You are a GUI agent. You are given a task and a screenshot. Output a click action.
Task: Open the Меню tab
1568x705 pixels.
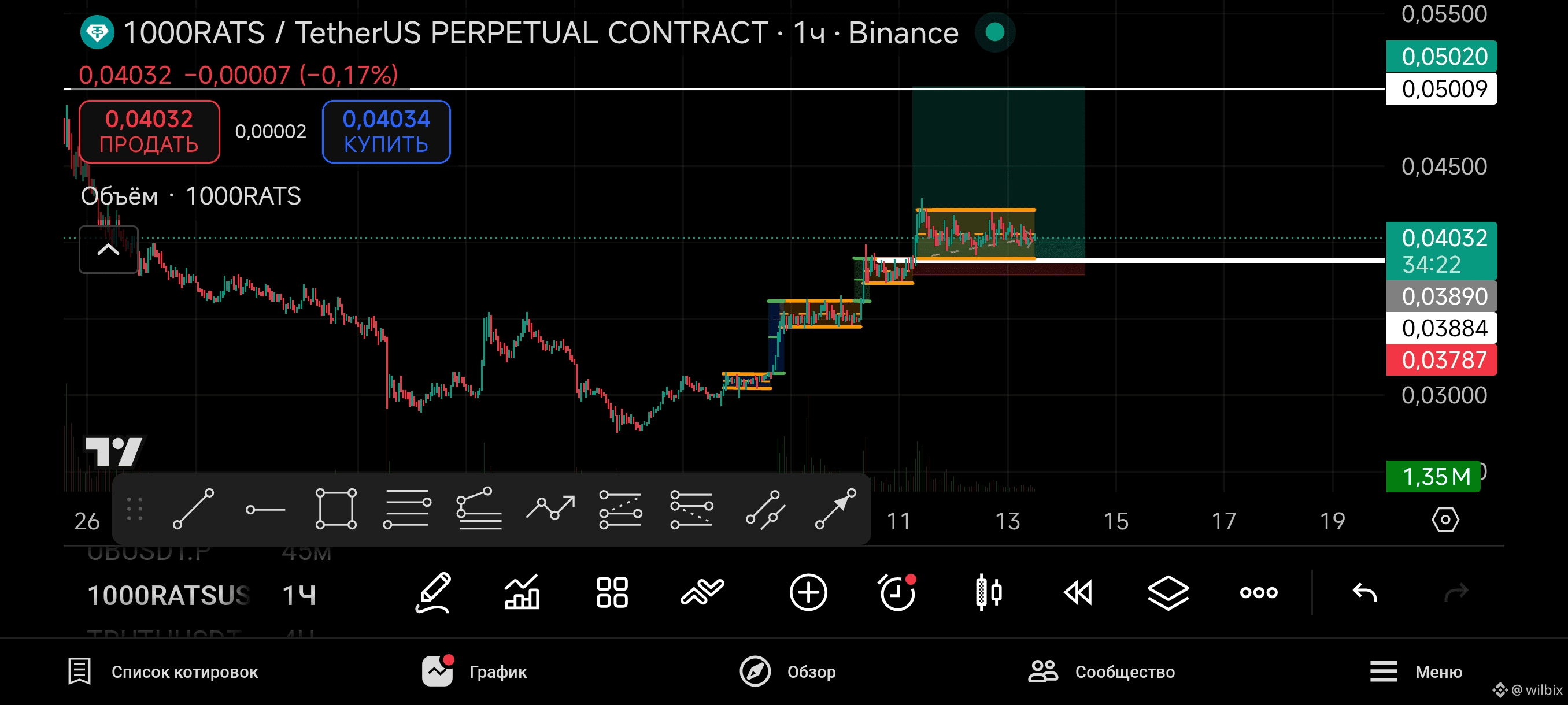(1416, 671)
